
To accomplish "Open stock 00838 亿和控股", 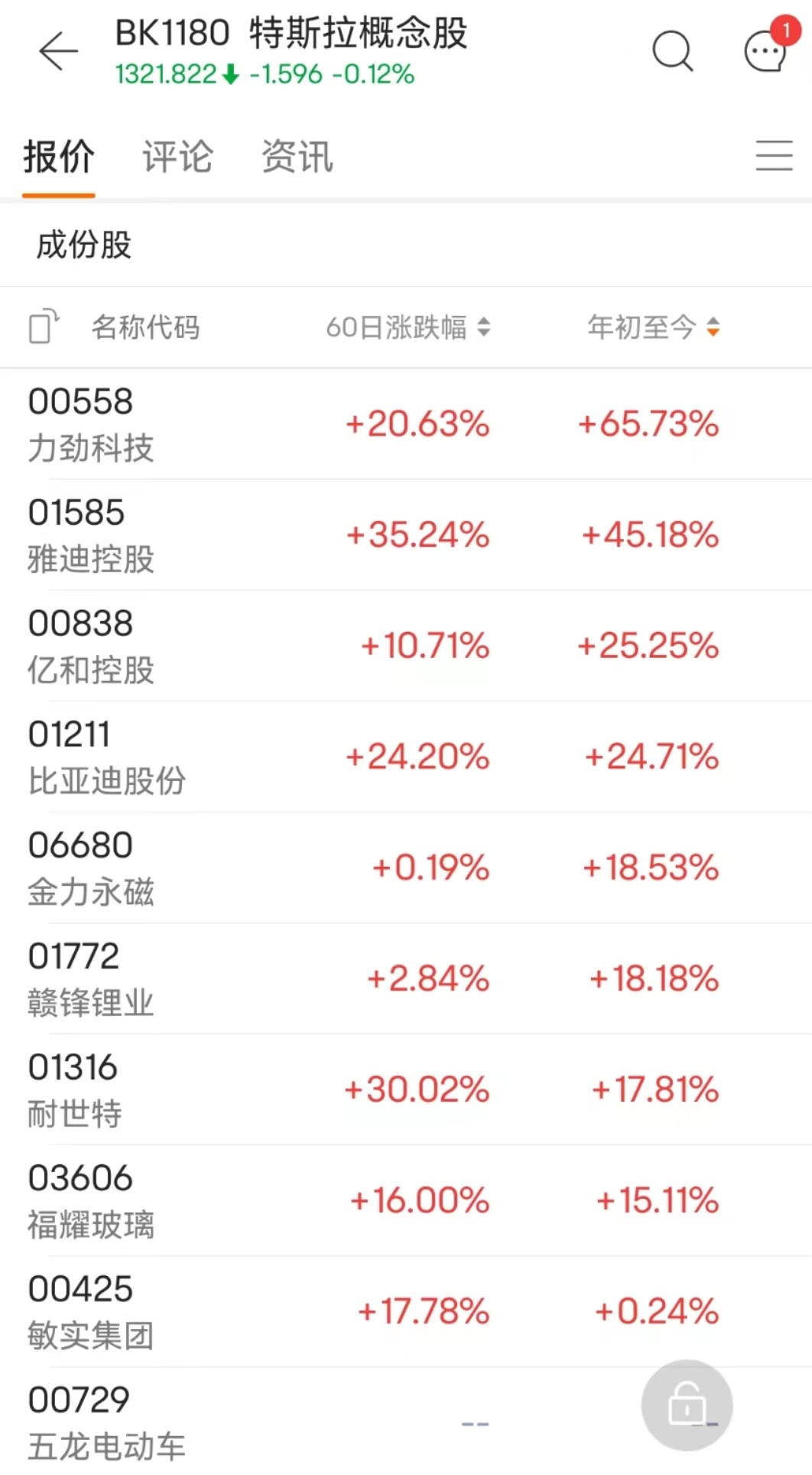I will [x=92, y=646].
